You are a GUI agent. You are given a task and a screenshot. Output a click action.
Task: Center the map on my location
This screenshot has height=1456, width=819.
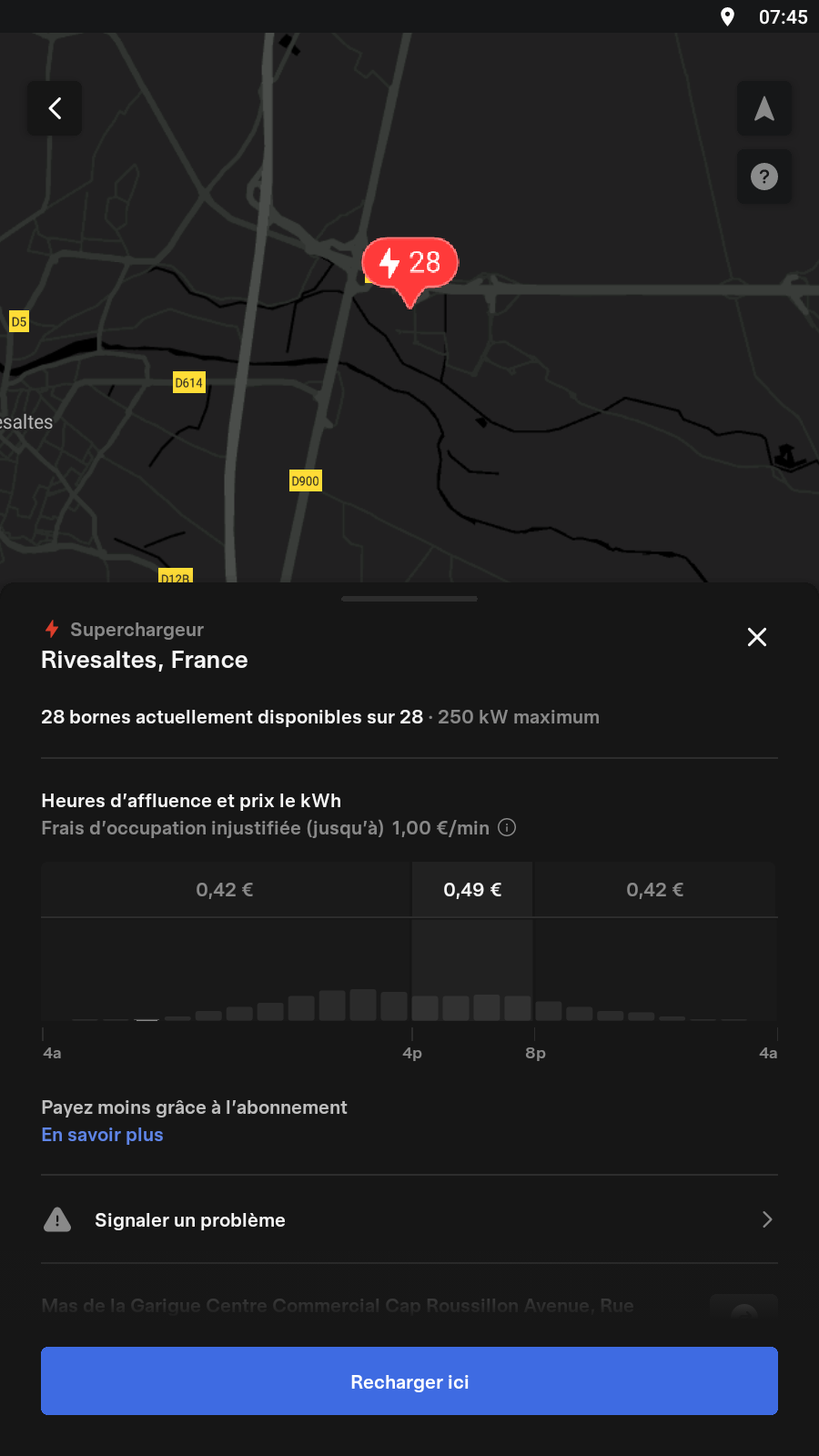pos(764,108)
